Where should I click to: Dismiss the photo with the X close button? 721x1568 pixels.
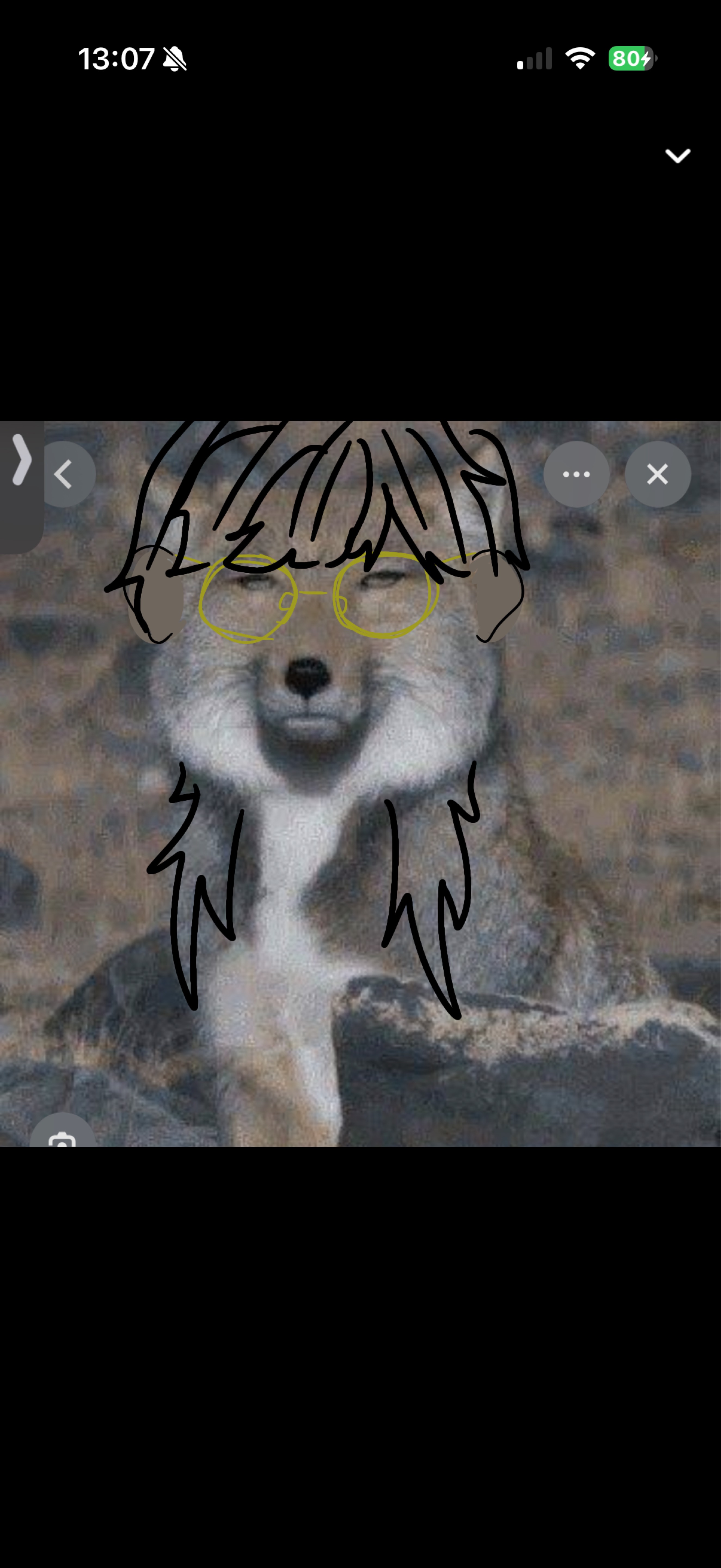pos(658,474)
